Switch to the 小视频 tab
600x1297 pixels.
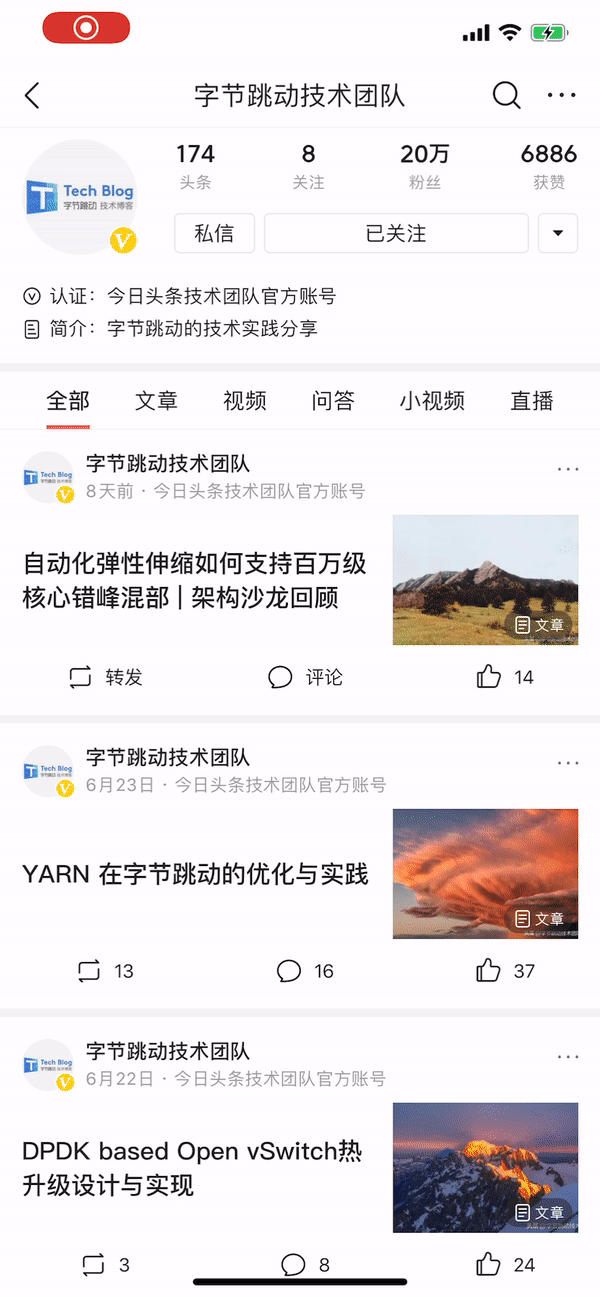432,401
